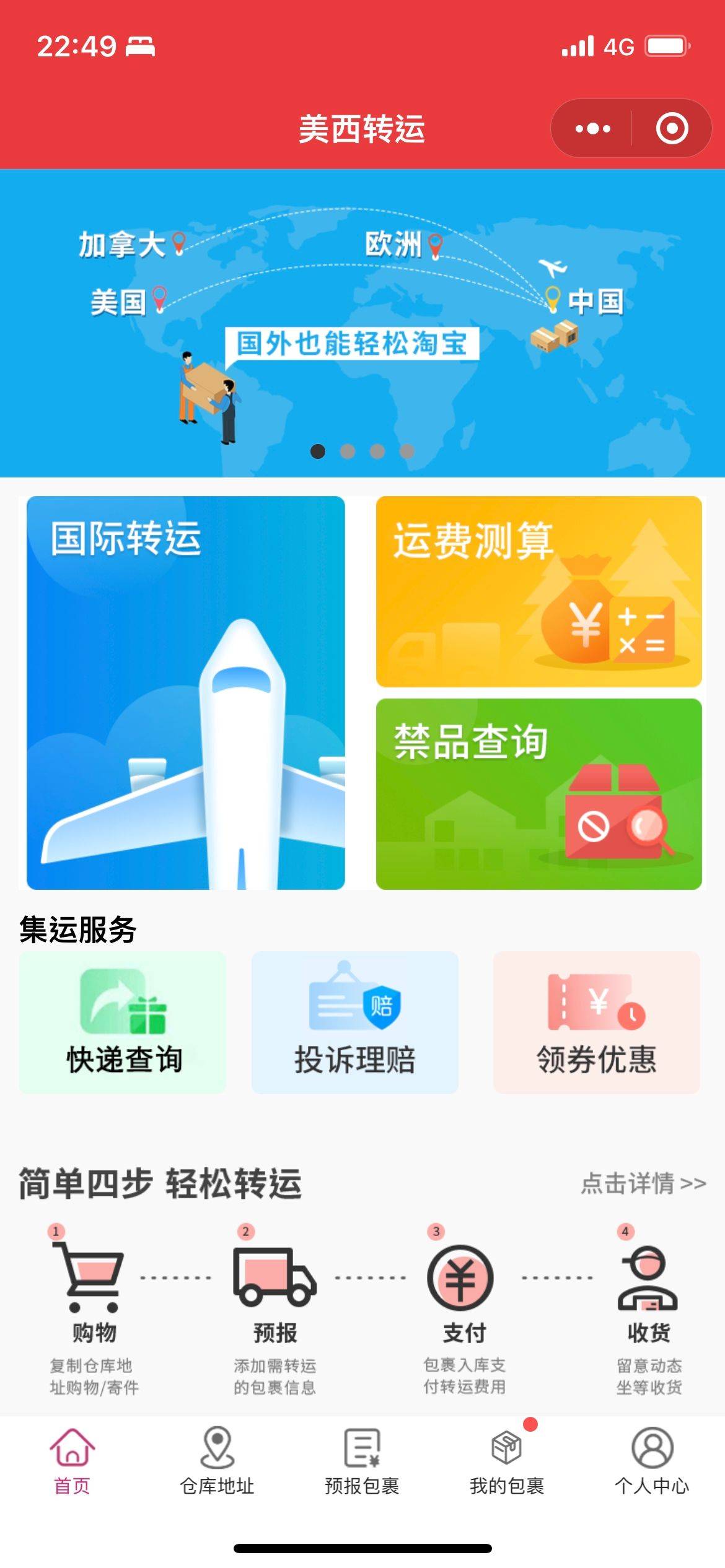This screenshot has width=725, height=1568.
Task: Select 快递查询 express tracking
Action: coord(123,1022)
